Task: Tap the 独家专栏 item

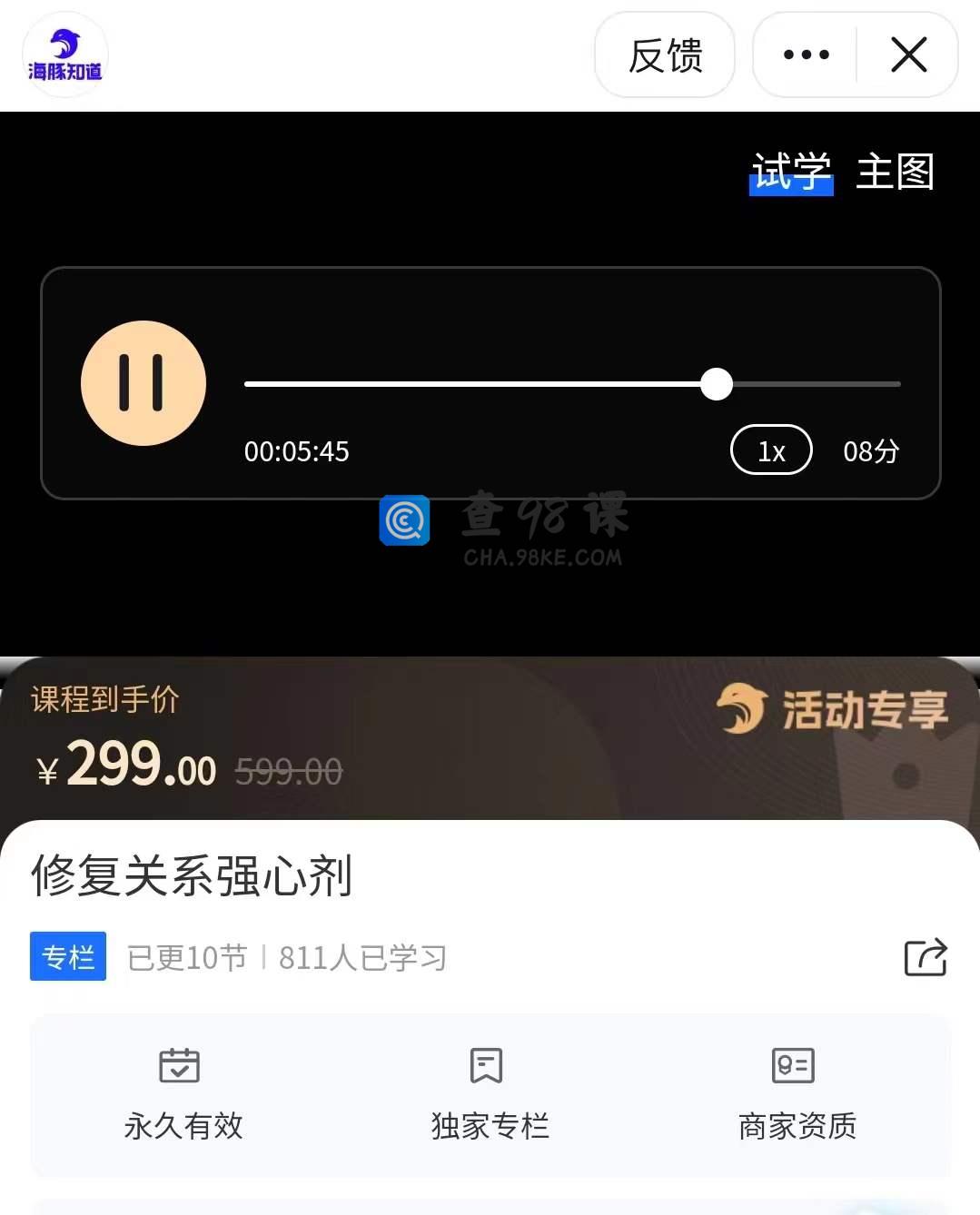Action: (x=490, y=1096)
